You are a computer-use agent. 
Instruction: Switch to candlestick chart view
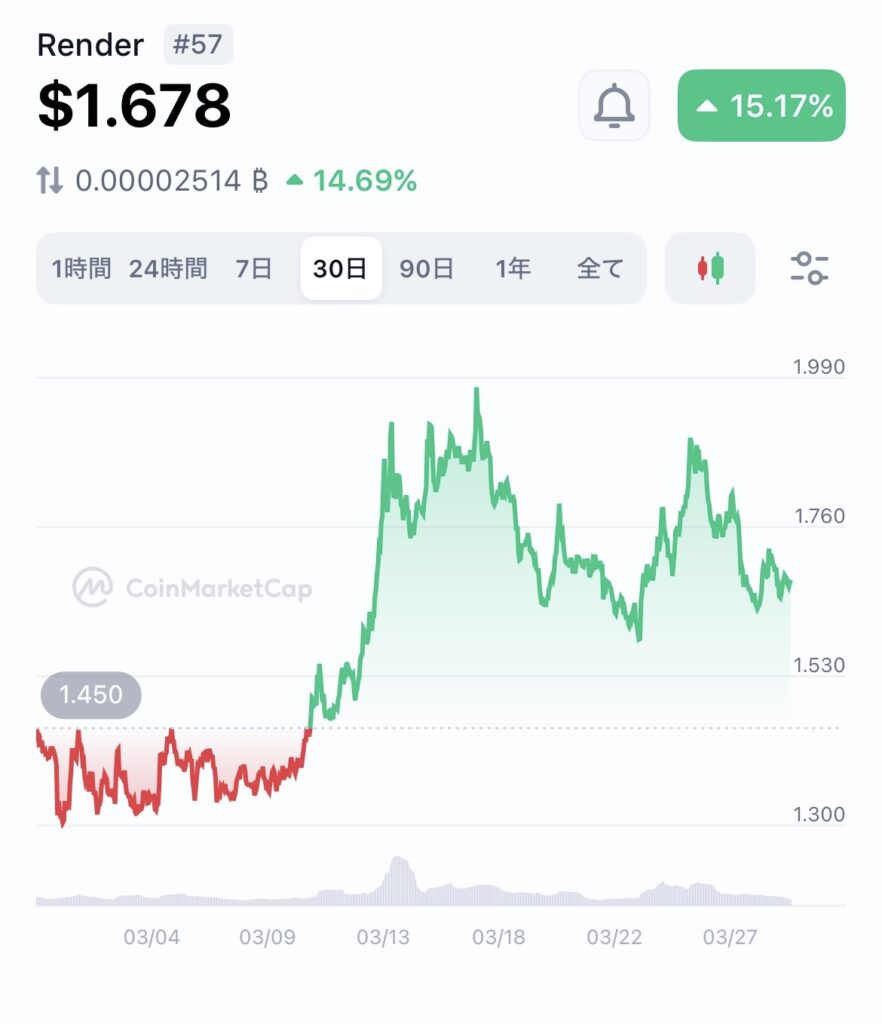710,268
